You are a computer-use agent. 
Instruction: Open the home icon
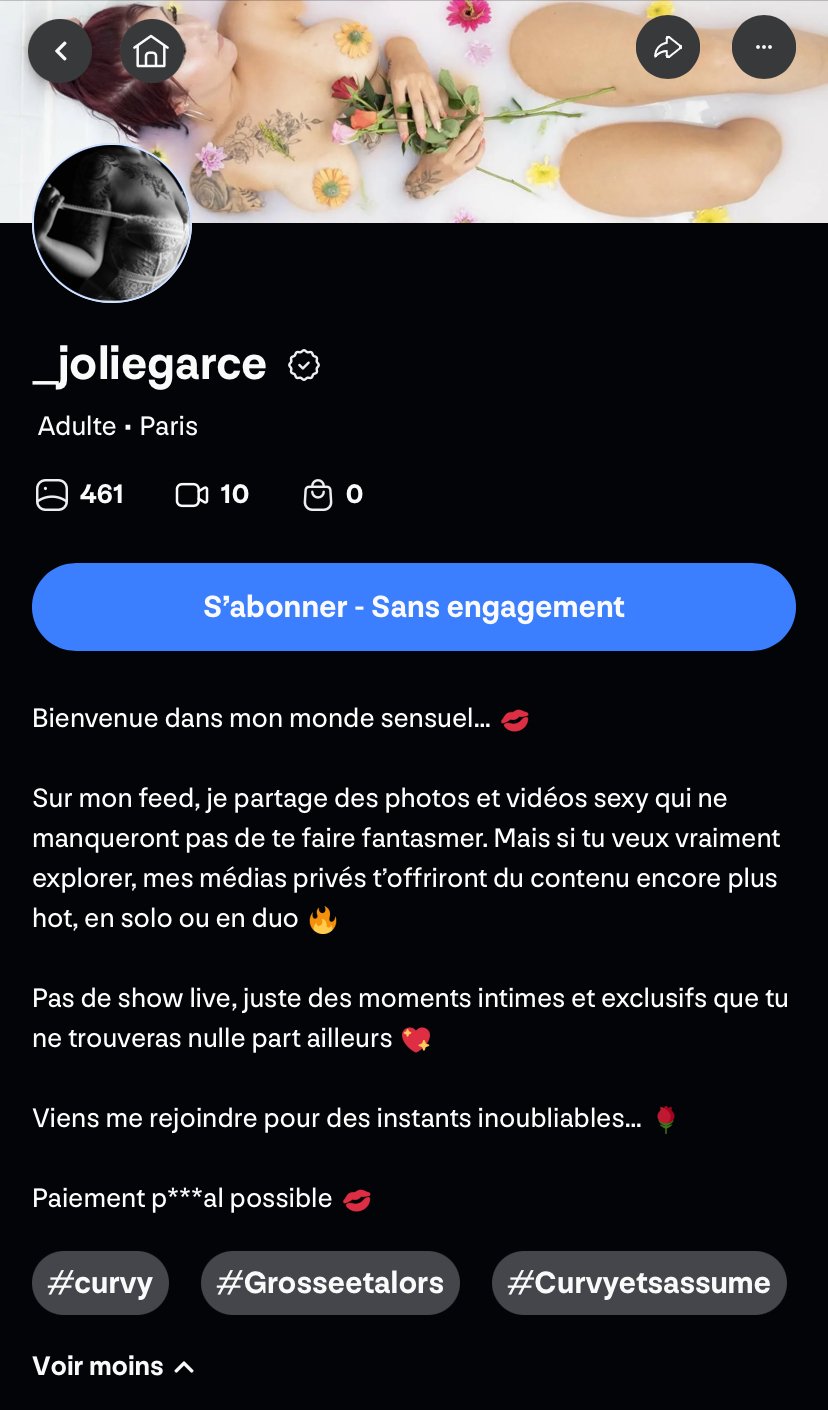point(152,50)
